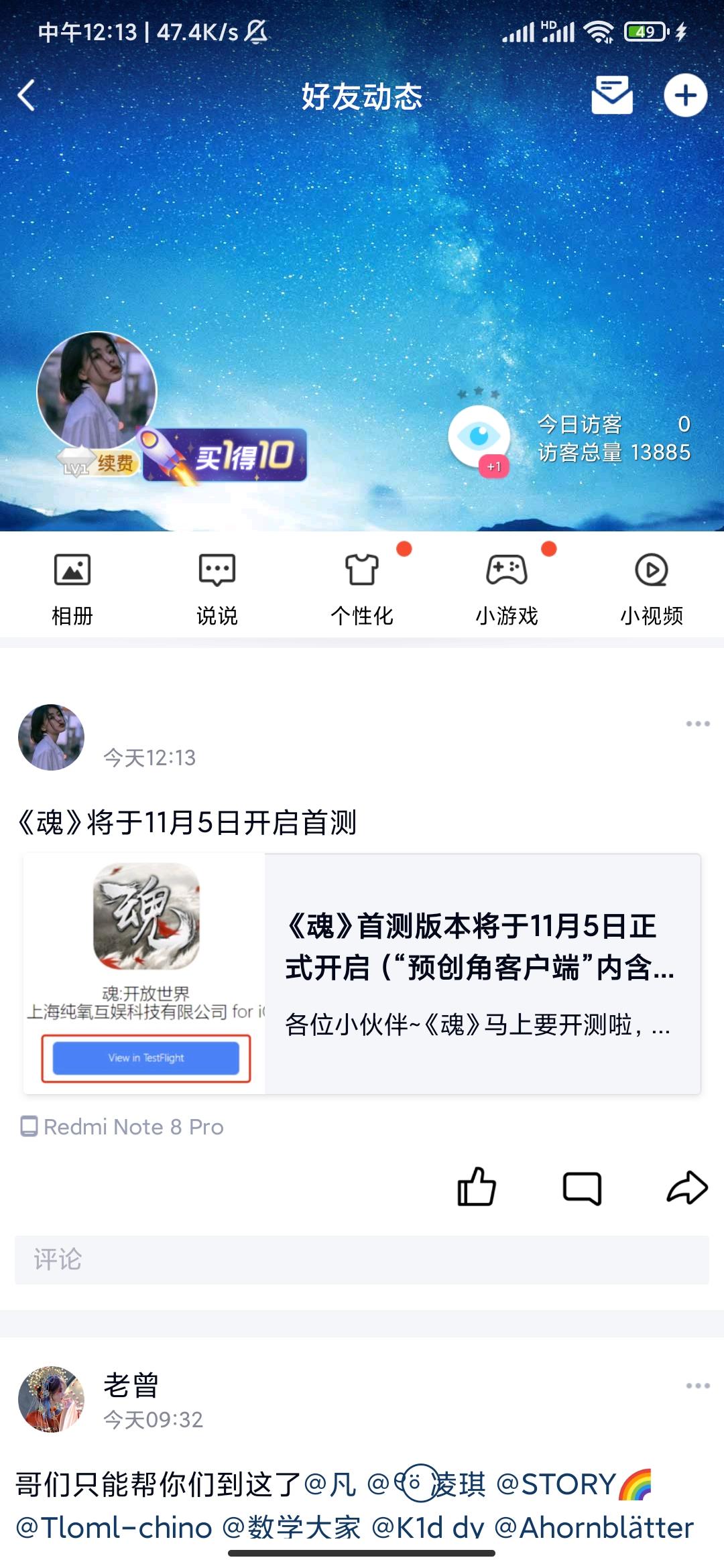Go back using the arrow at top left

25,96
